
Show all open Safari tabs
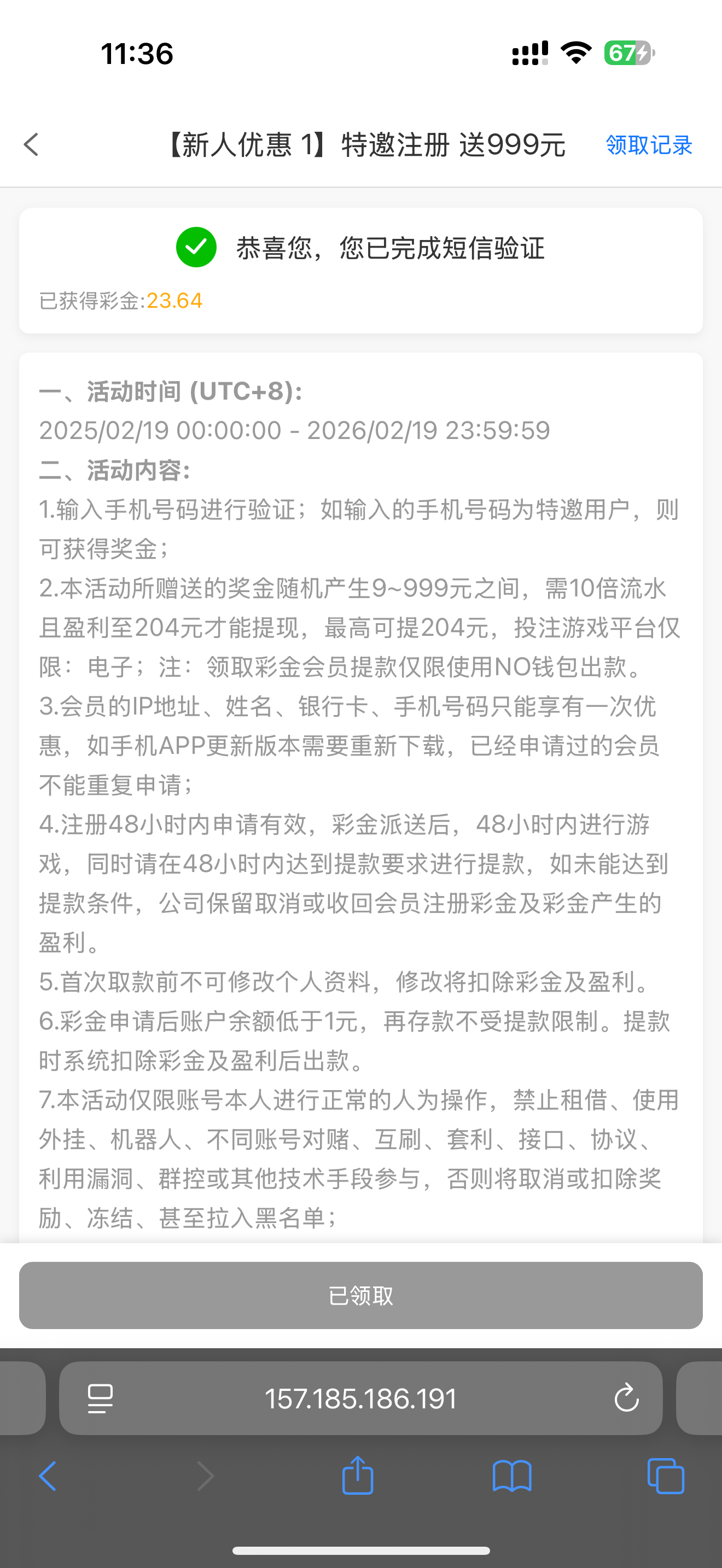666,1476
